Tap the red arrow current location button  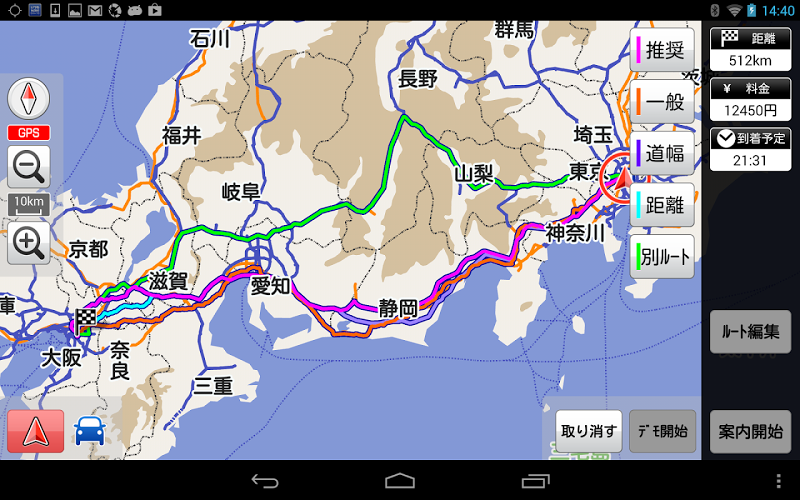tap(35, 431)
